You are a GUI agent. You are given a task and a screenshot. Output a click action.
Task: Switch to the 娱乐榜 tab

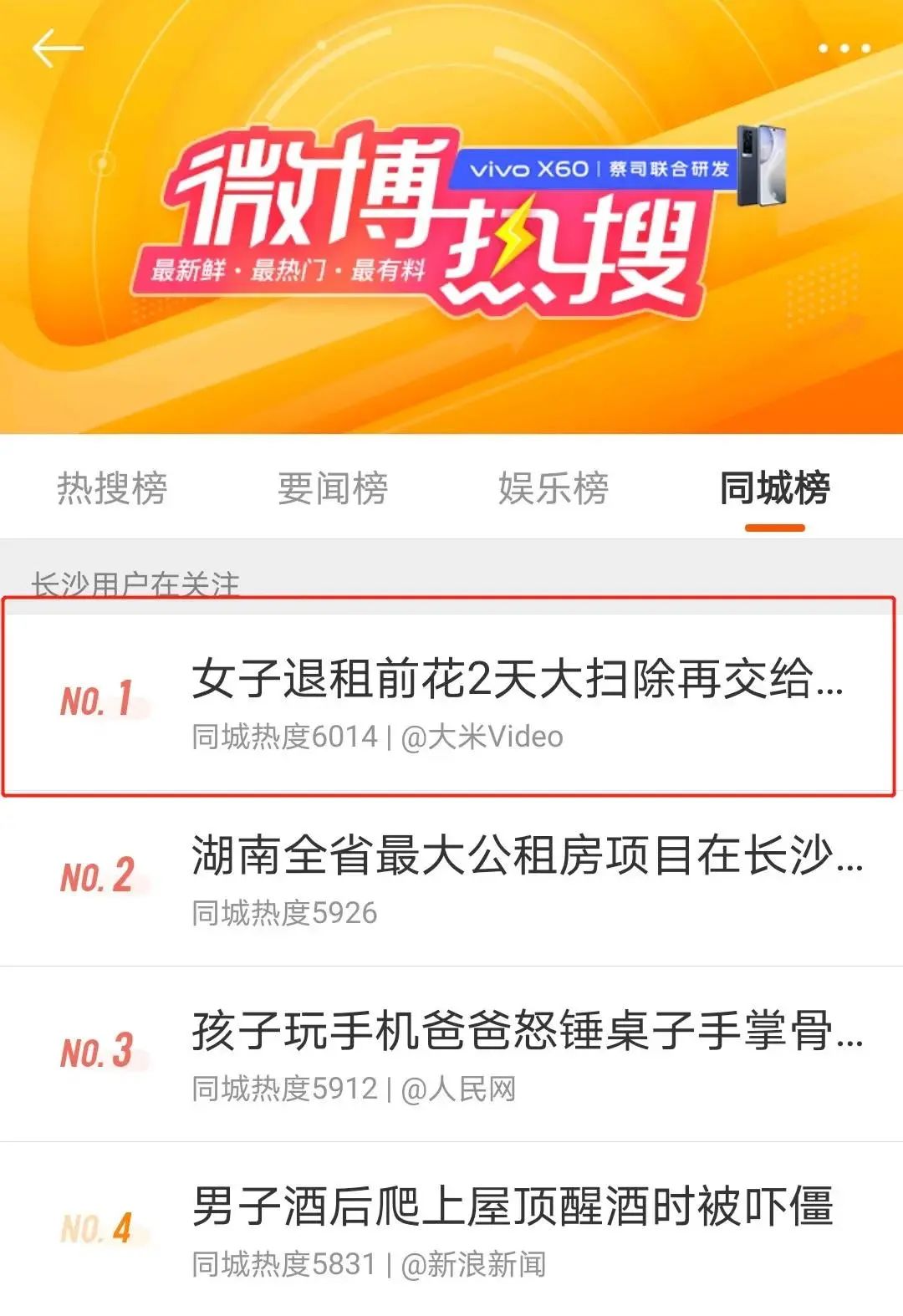554,488
